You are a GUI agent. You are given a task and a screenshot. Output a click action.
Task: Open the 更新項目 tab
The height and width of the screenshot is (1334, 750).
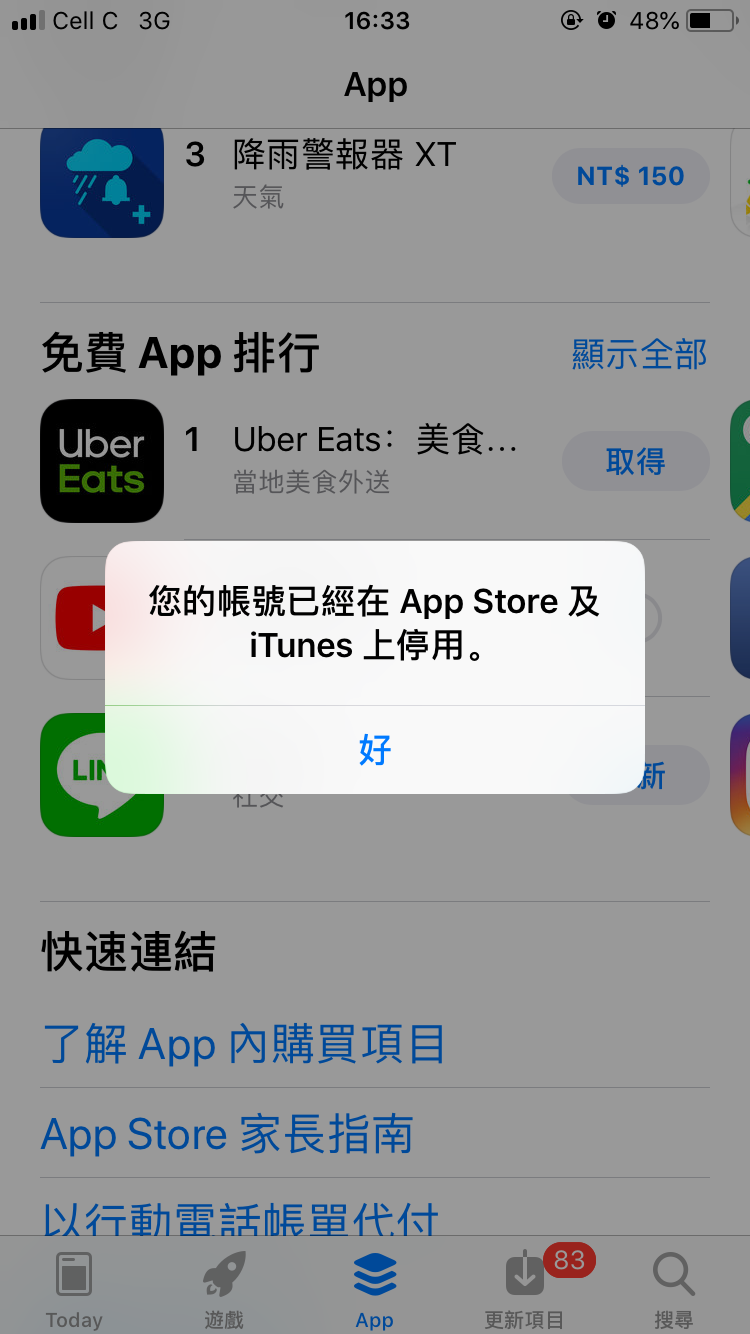pyautogui.click(x=525, y=1289)
